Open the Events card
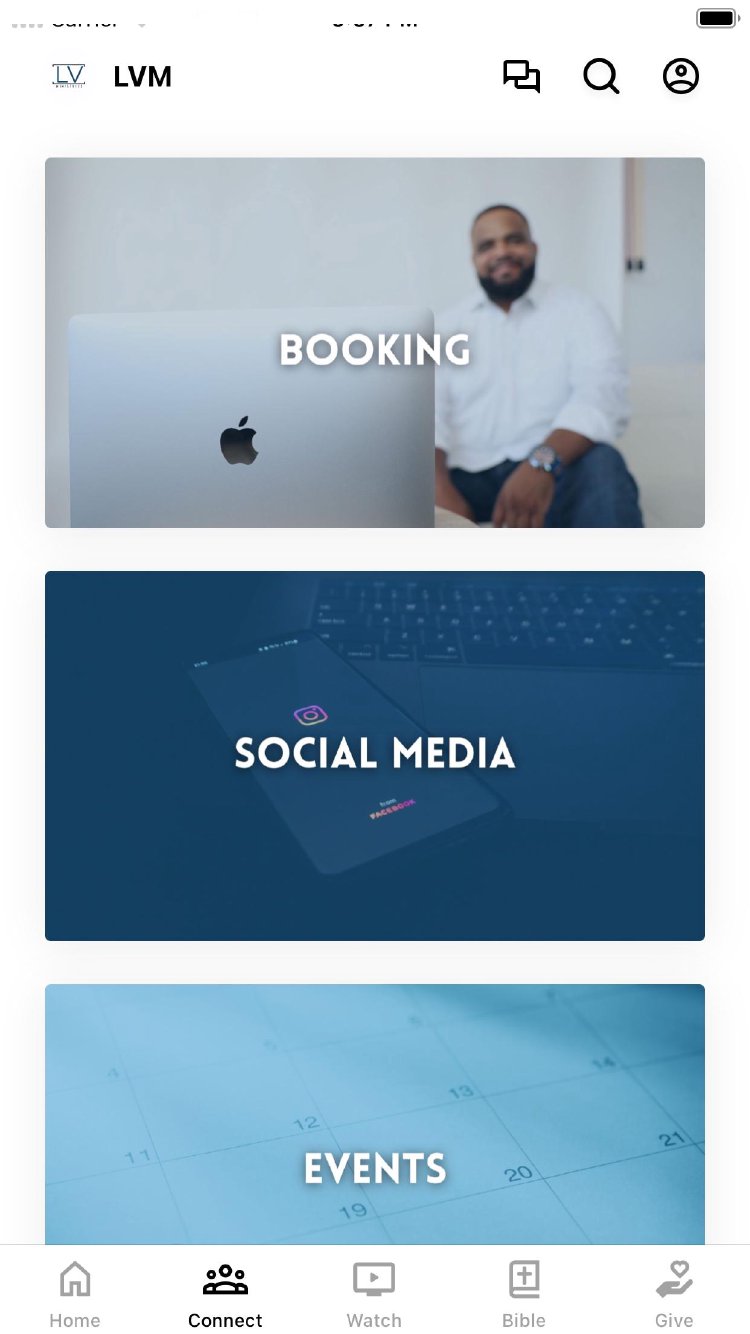The image size is (750, 1334). [x=375, y=1115]
